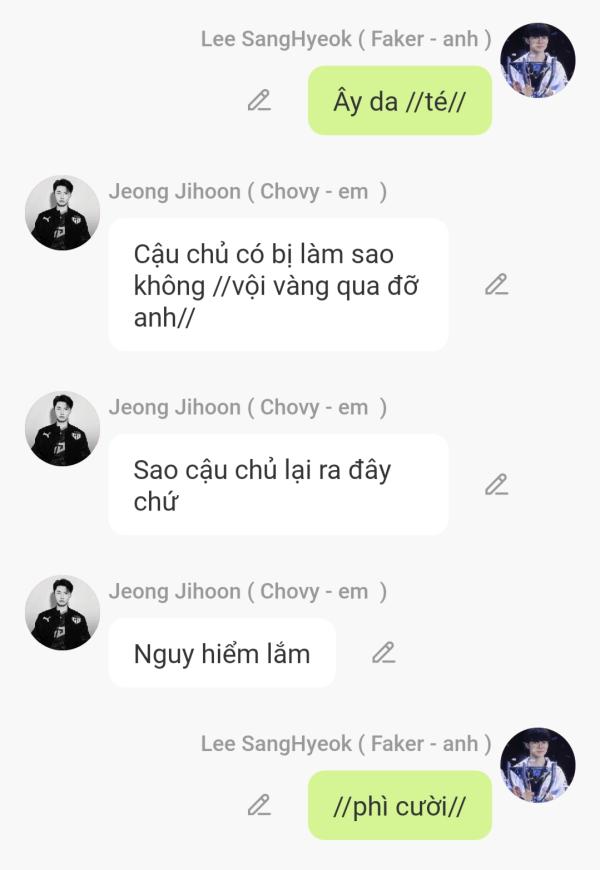Image resolution: width=600 pixels, height=870 pixels.
Task: Edit the '//phì cười//' message
Action: [x=259, y=804]
